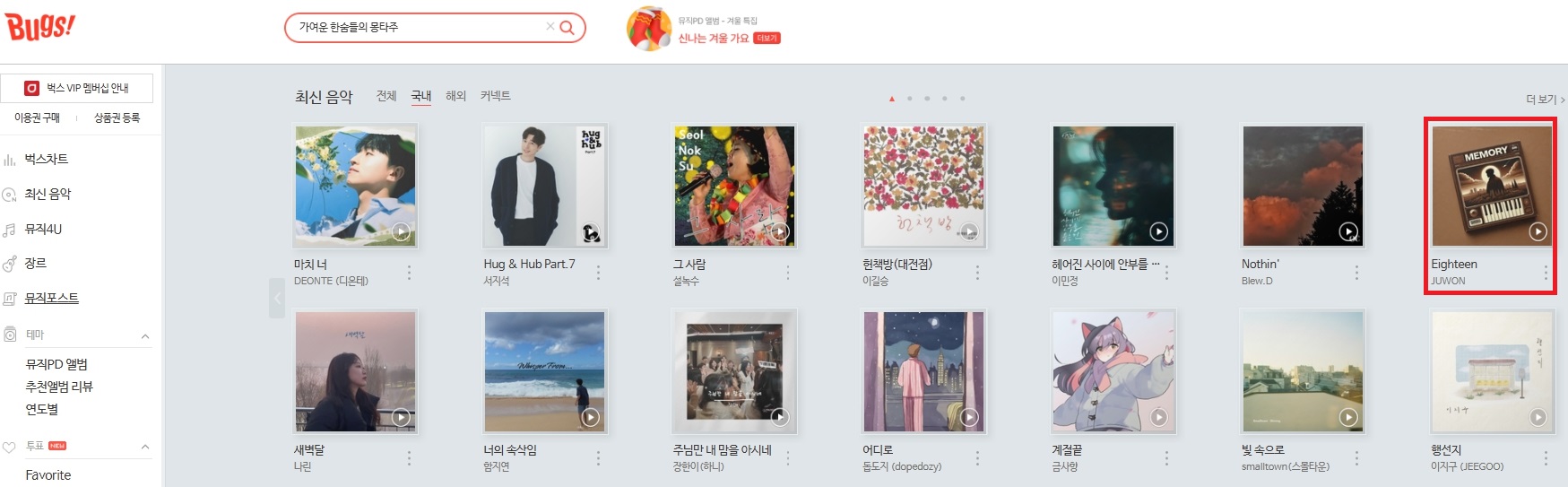Viewport: 1568px width, 487px height.
Task: Play the Eighteen album by JUWON
Action: 1538,231
